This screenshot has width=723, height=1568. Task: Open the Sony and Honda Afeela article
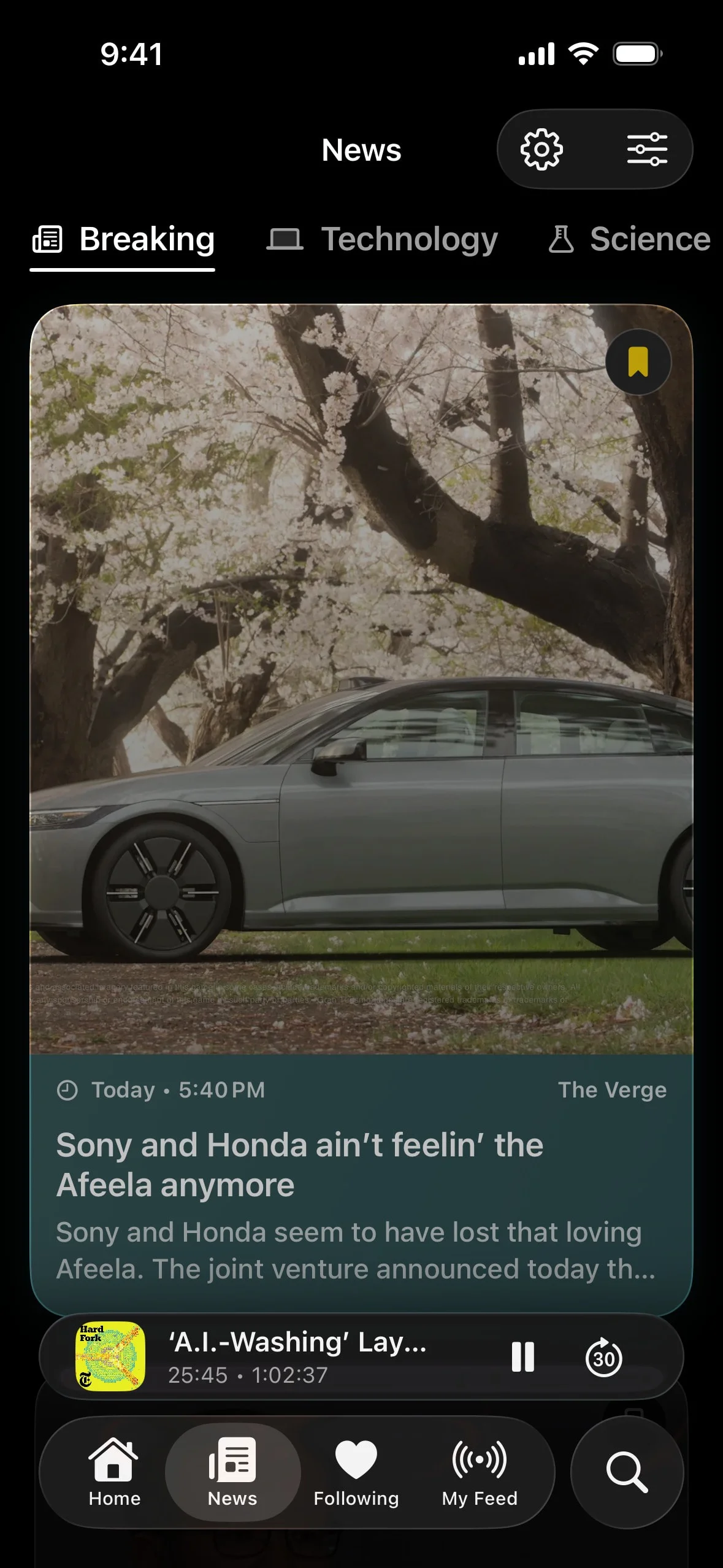tap(361, 810)
